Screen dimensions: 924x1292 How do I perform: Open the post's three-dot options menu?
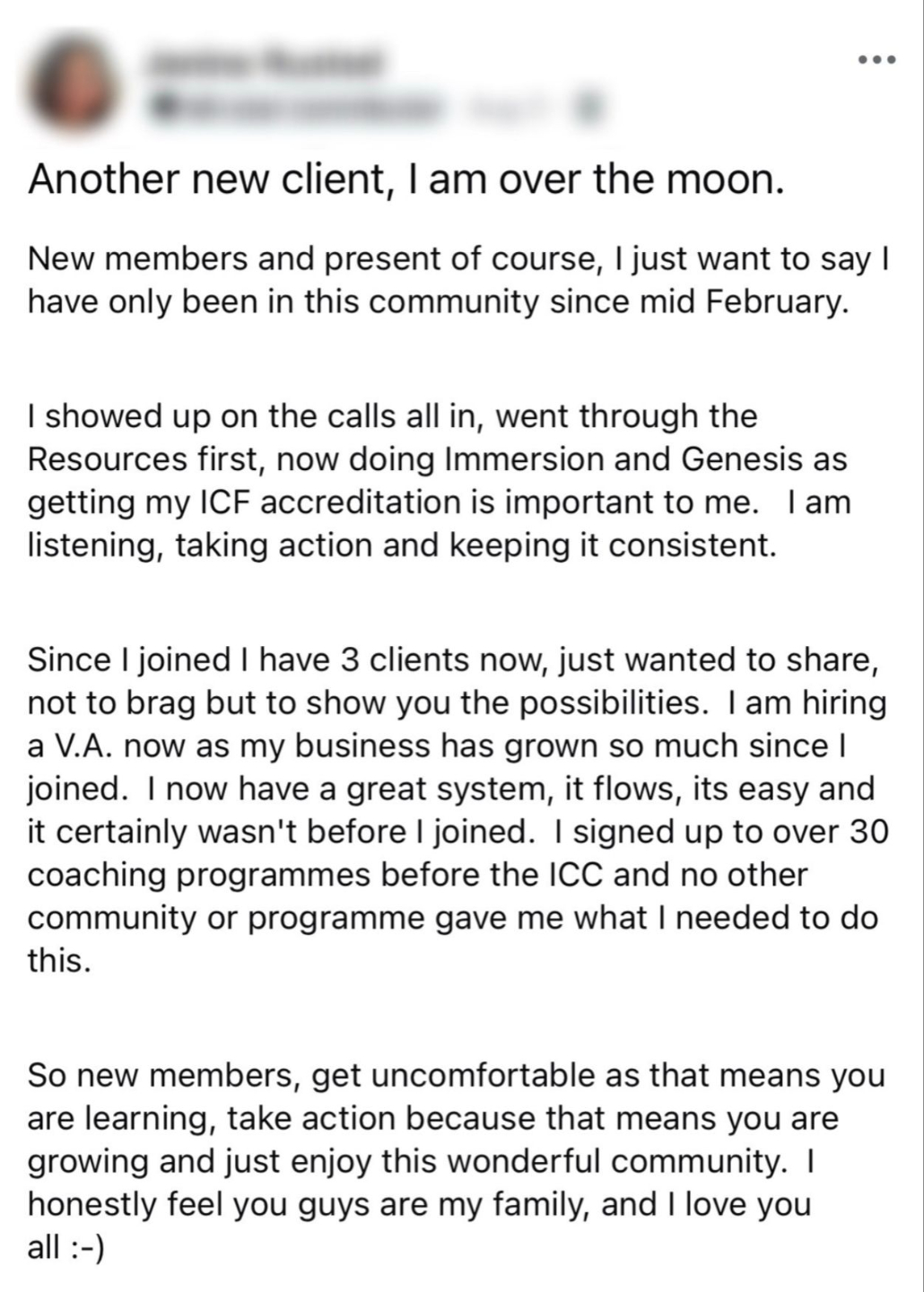(x=876, y=60)
